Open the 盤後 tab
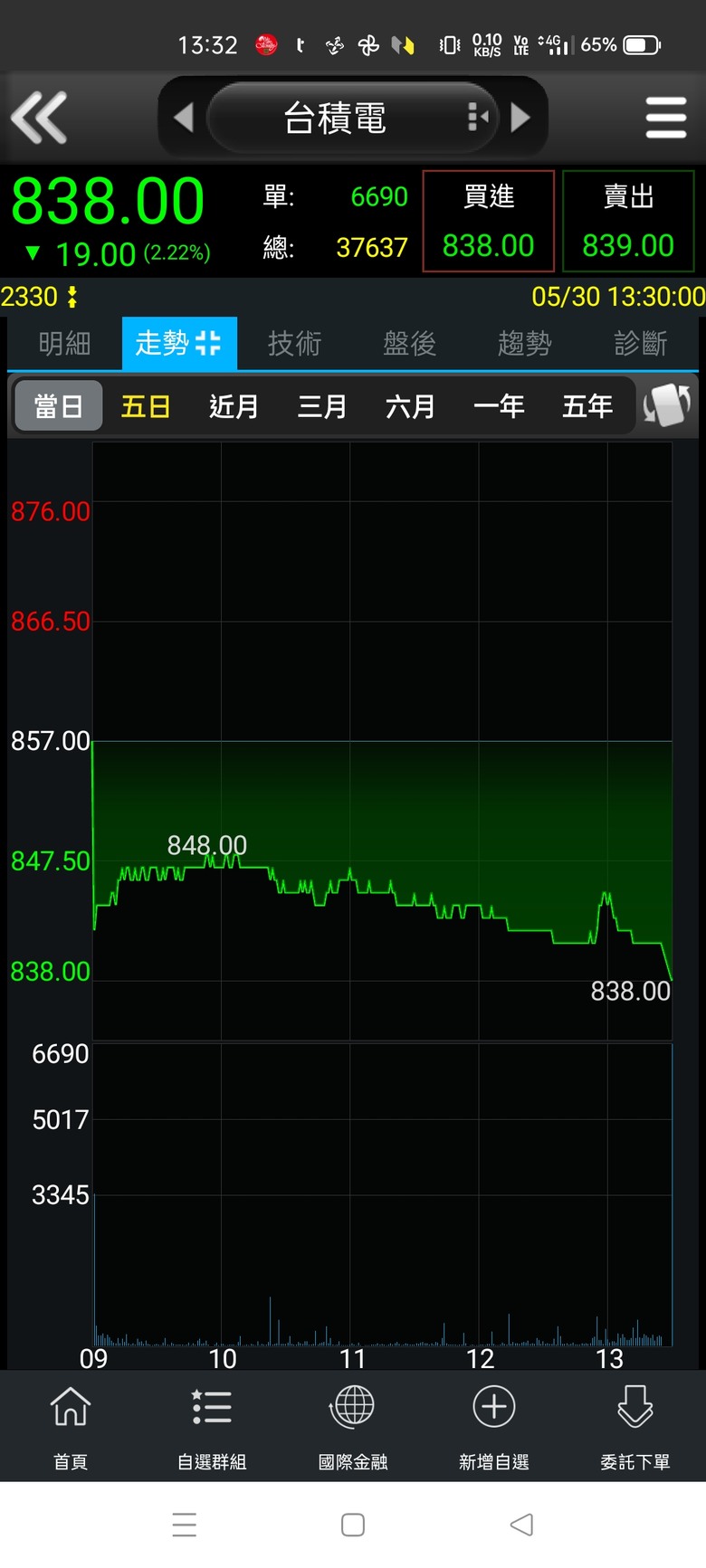Image resolution: width=706 pixels, height=1568 pixels. click(409, 344)
